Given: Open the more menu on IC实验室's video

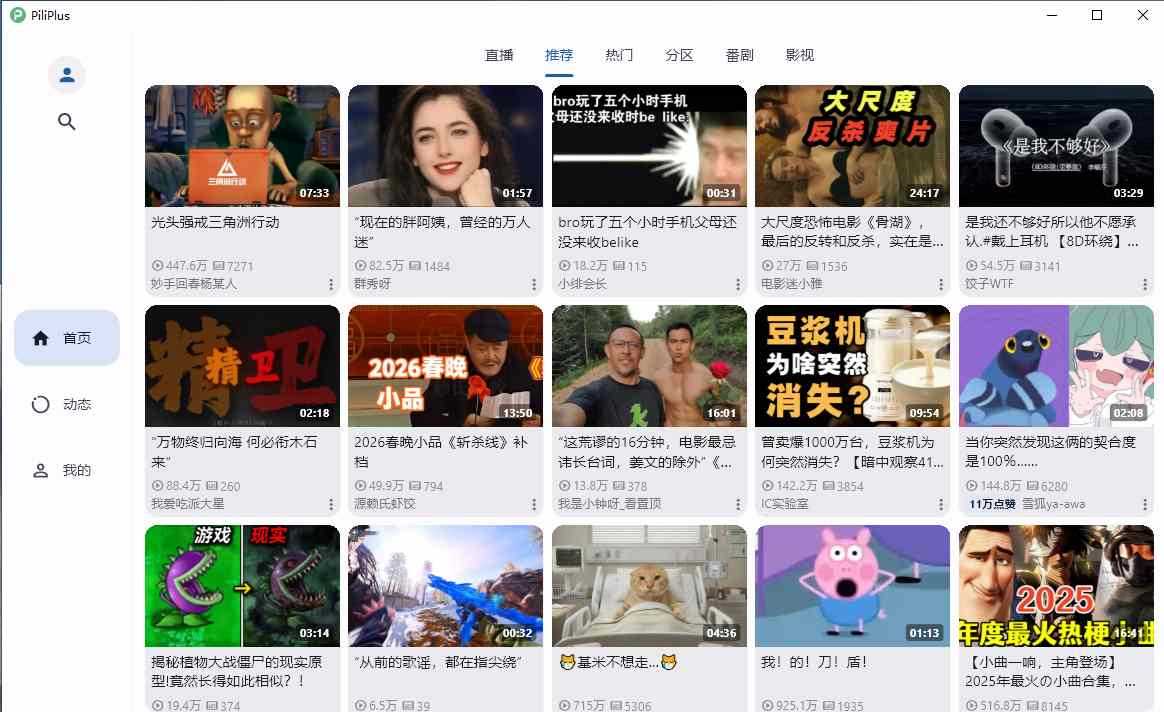Looking at the screenshot, I should (x=941, y=505).
